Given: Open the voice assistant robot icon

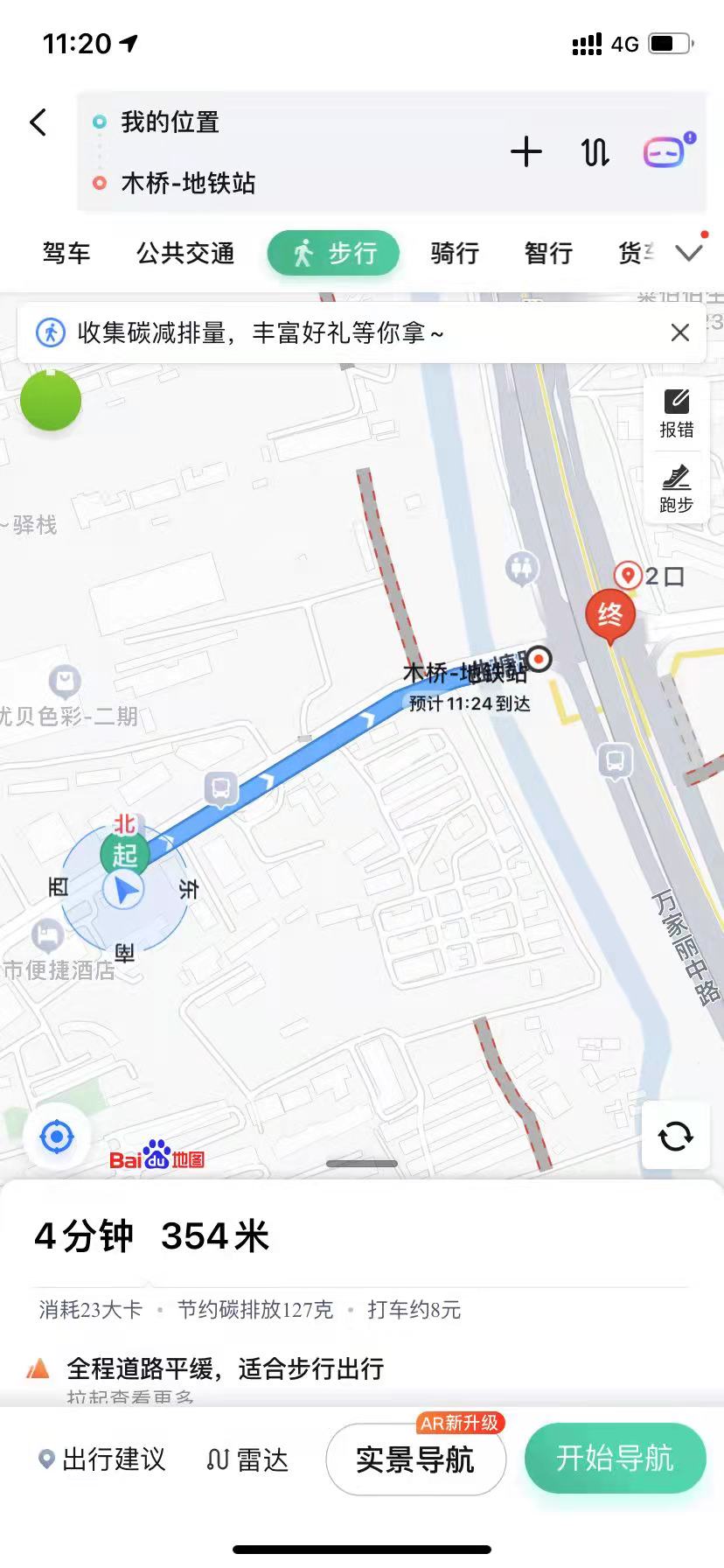Looking at the screenshot, I should 666,152.
